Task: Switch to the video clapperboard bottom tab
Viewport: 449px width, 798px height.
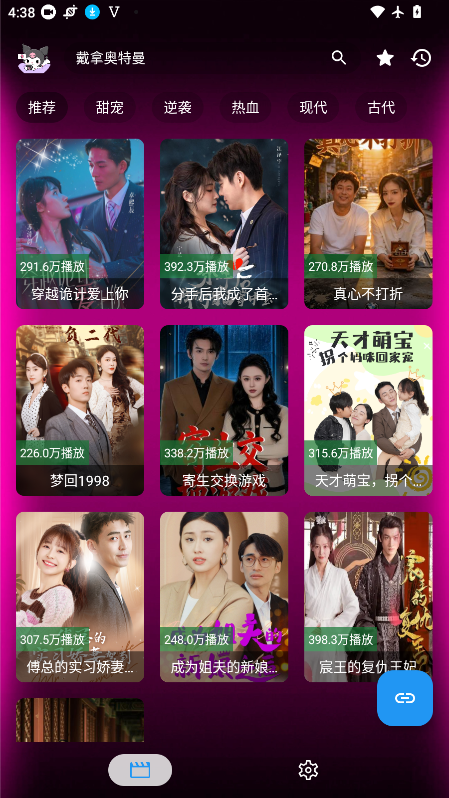Action: [140, 770]
